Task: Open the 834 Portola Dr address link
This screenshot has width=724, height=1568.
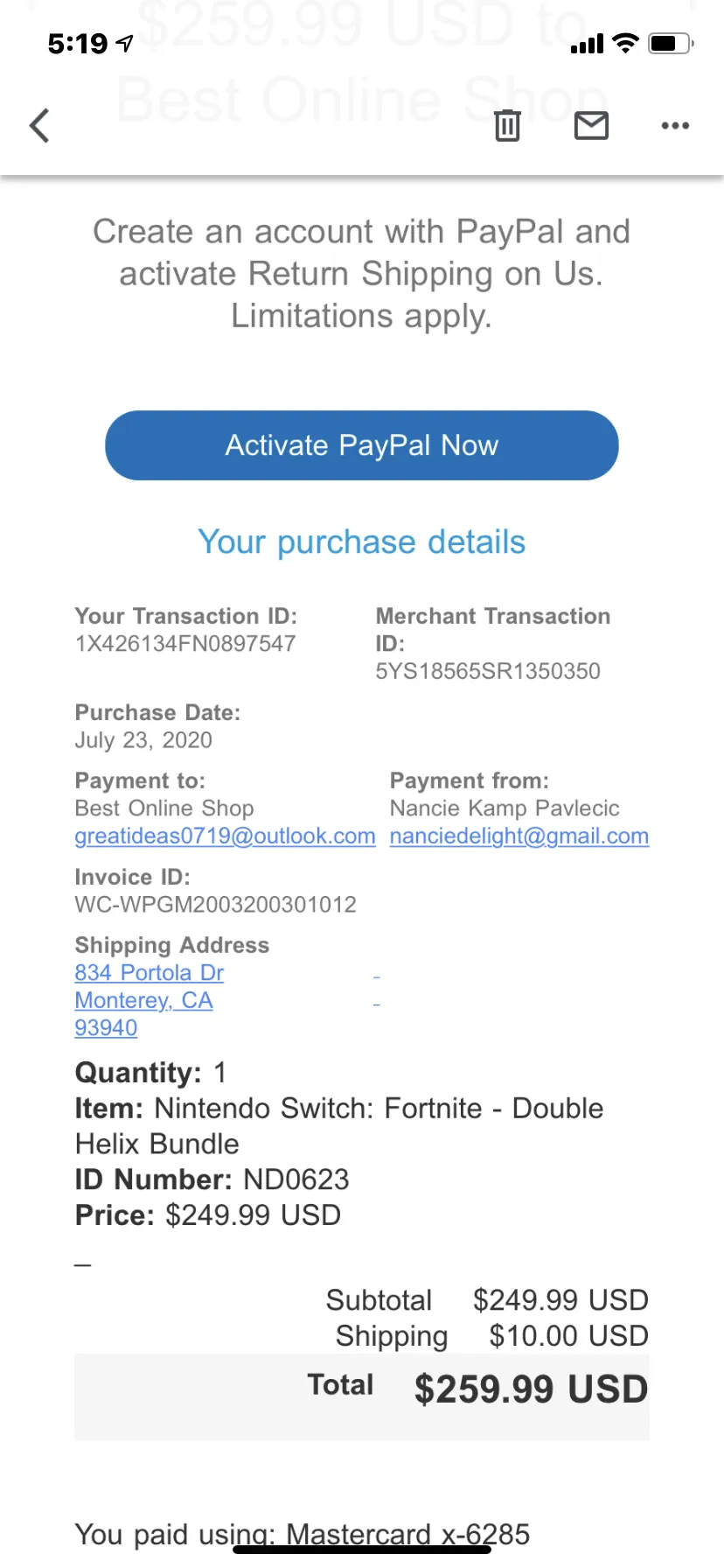Action: point(150,972)
